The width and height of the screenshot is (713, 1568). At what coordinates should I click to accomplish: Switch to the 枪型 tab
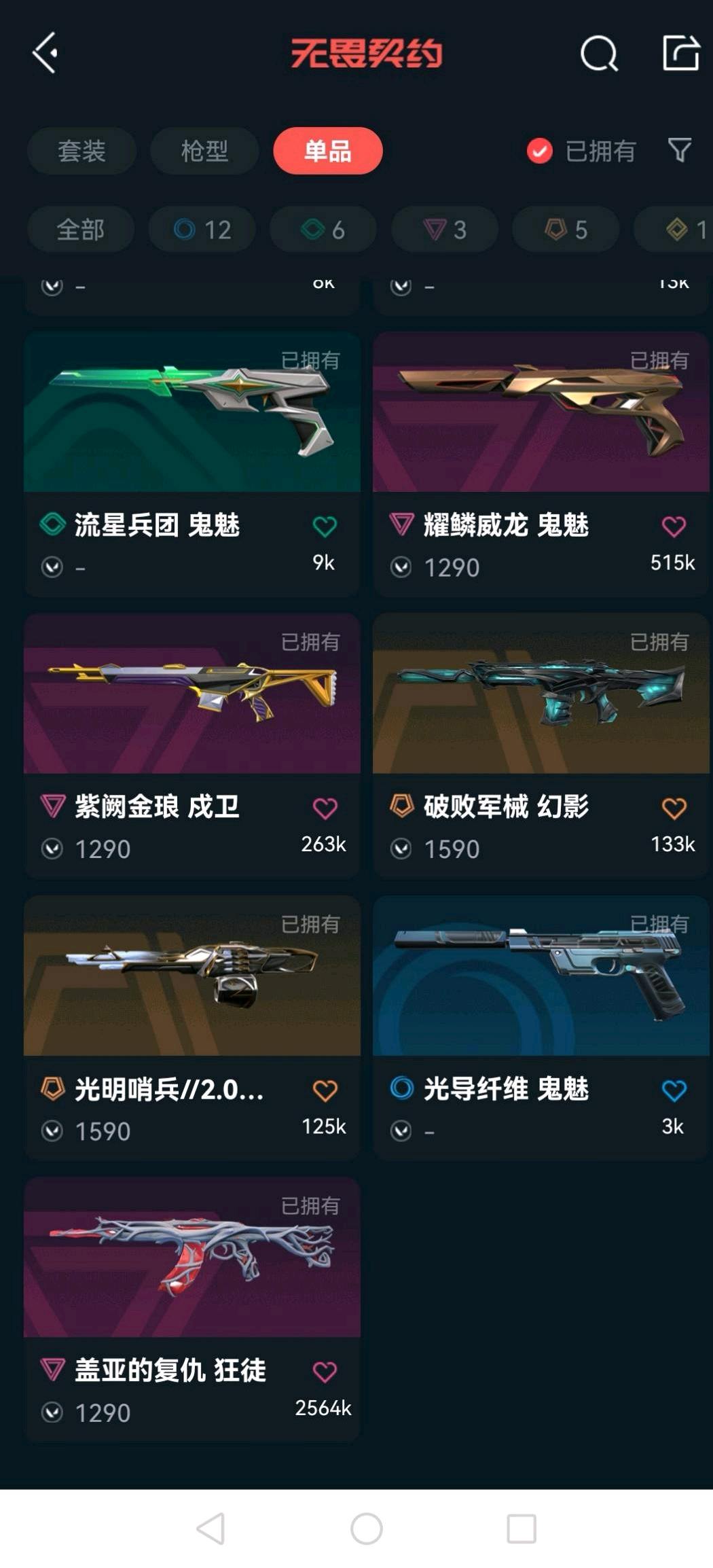click(204, 151)
